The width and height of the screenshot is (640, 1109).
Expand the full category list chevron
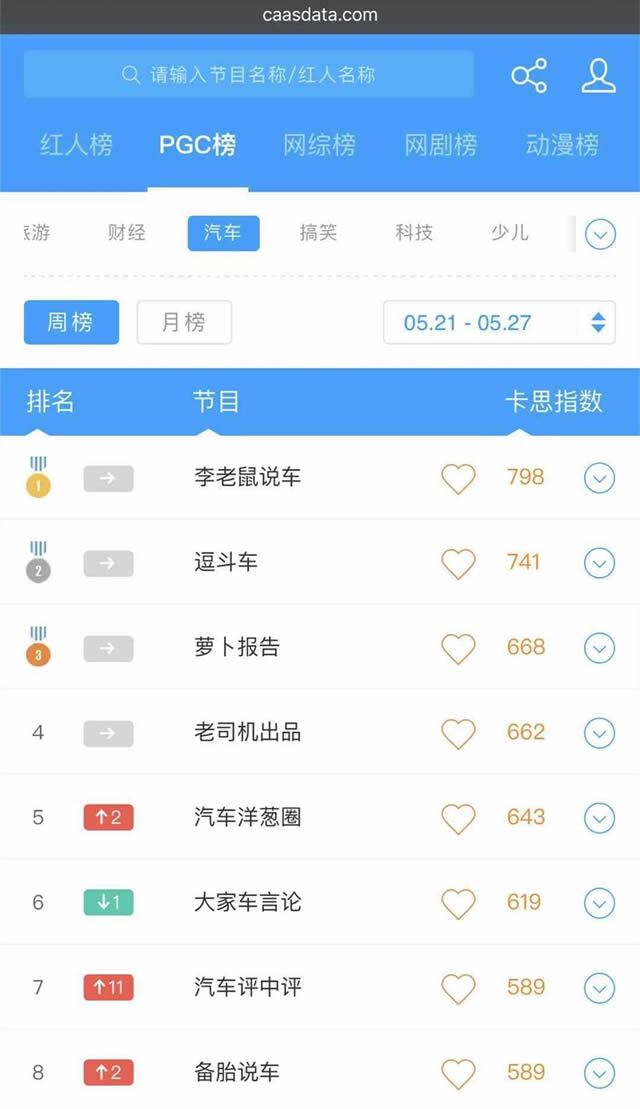pyautogui.click(x=600, y=234)
